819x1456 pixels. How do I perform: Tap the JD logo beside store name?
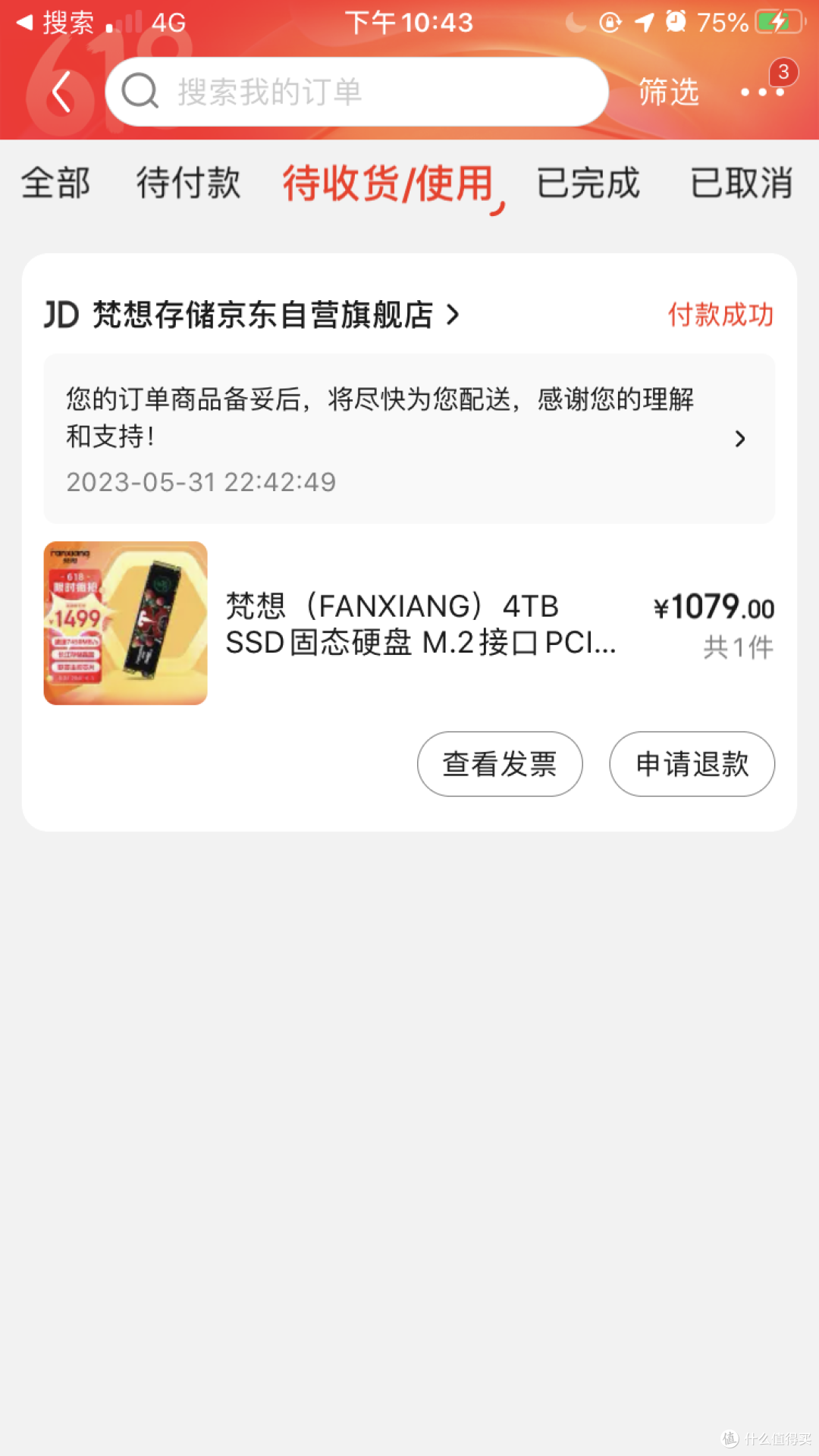coord(61,315)
